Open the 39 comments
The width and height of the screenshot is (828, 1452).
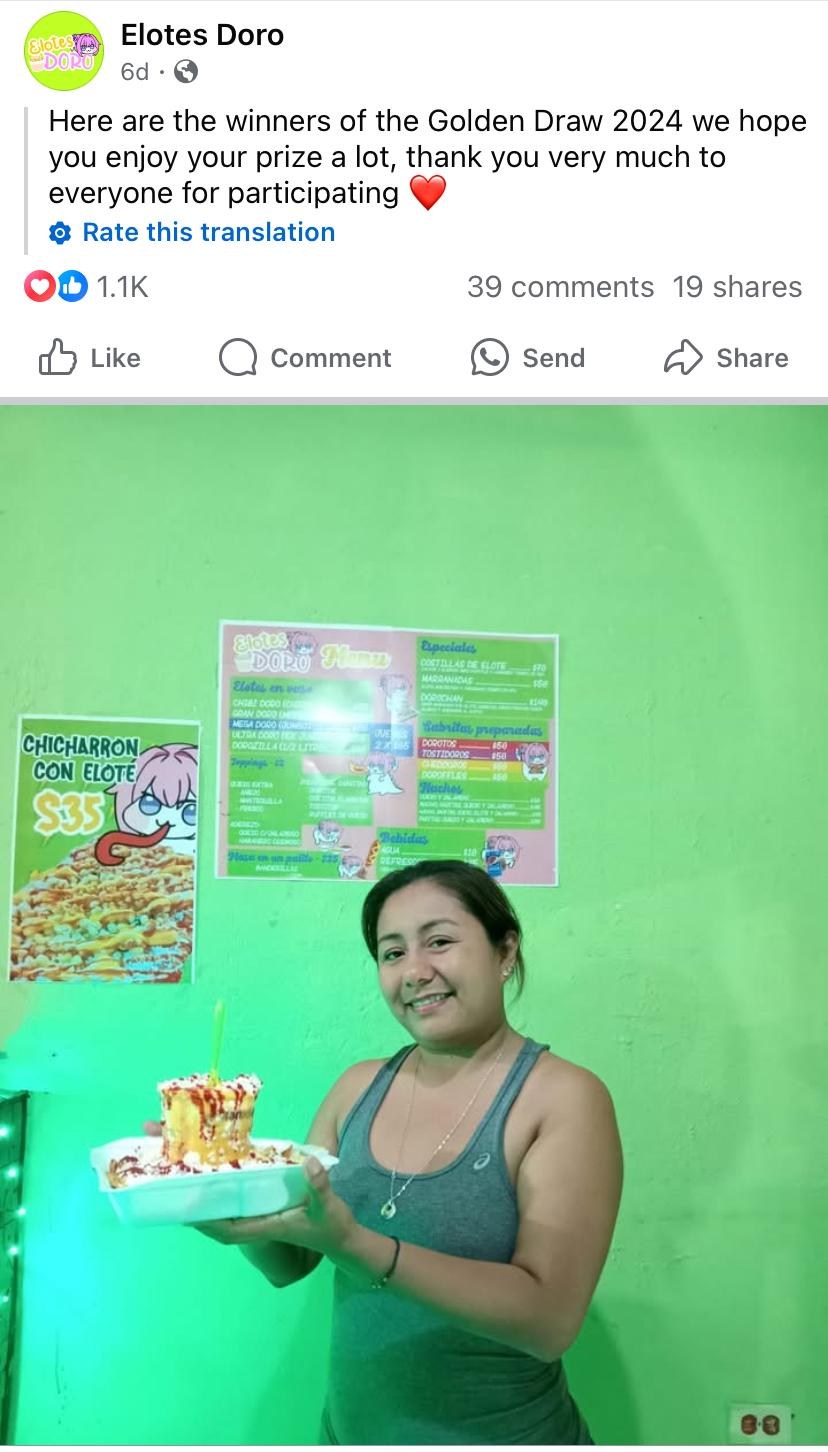(560, 287)
